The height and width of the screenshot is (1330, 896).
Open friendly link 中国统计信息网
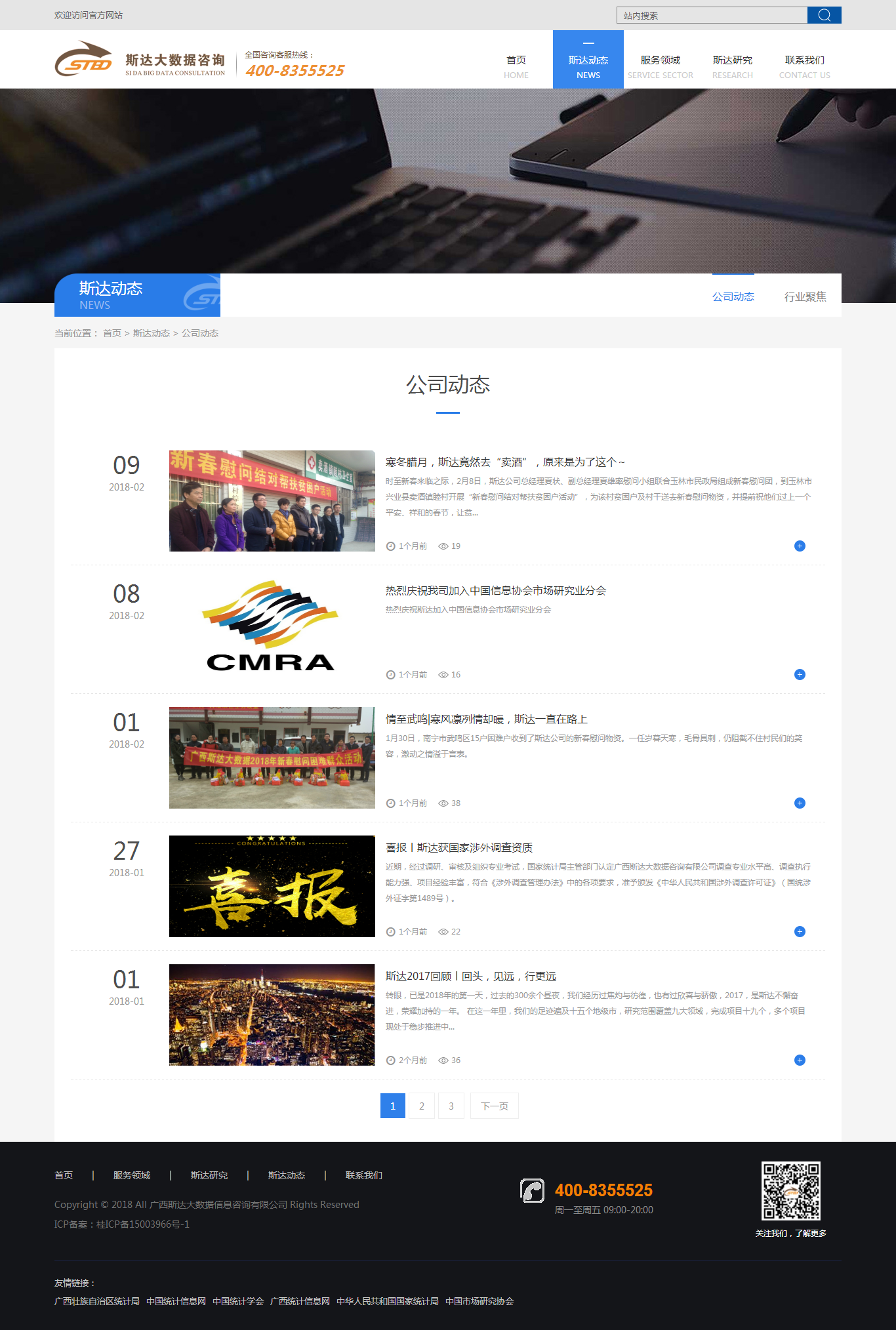tap(176, 1301)
